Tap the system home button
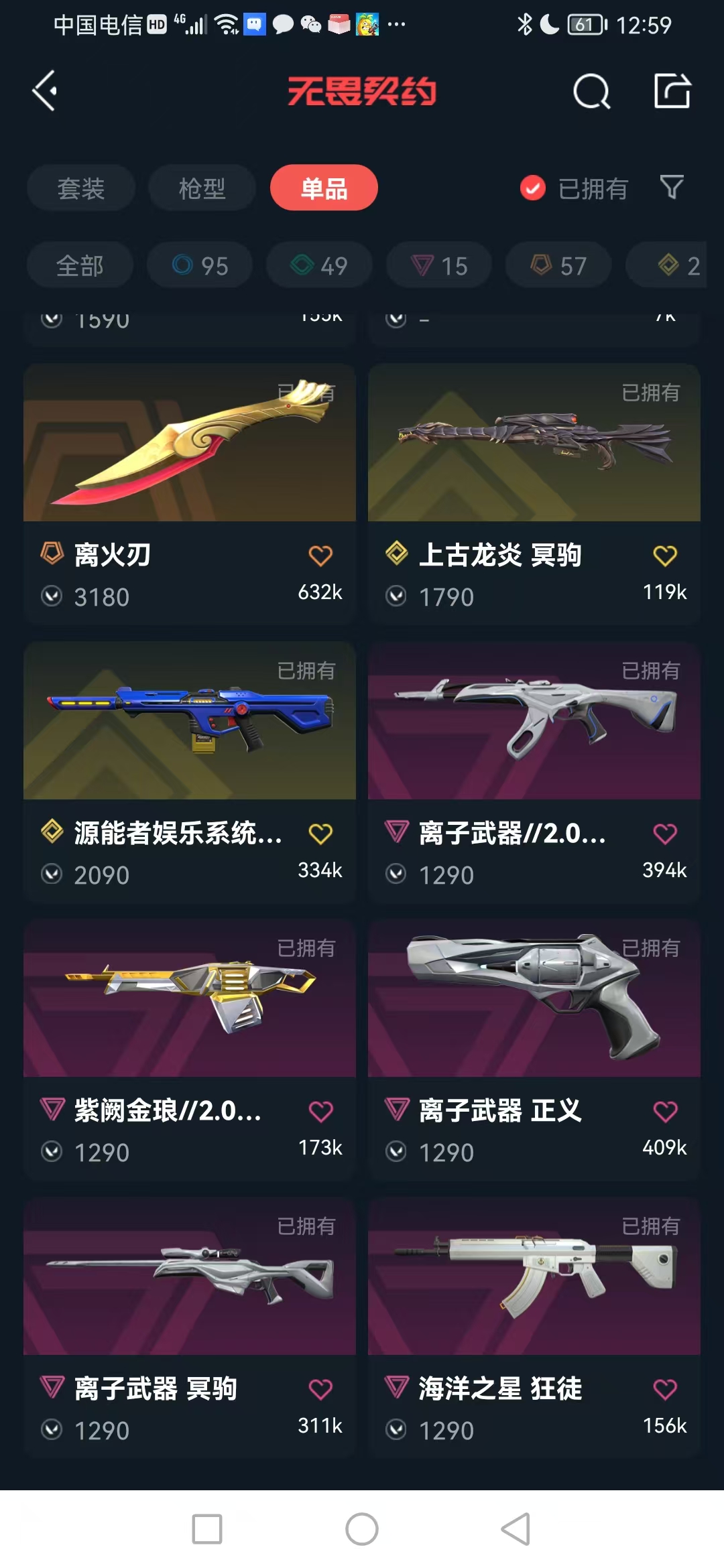 click(x=362, y=1529)
